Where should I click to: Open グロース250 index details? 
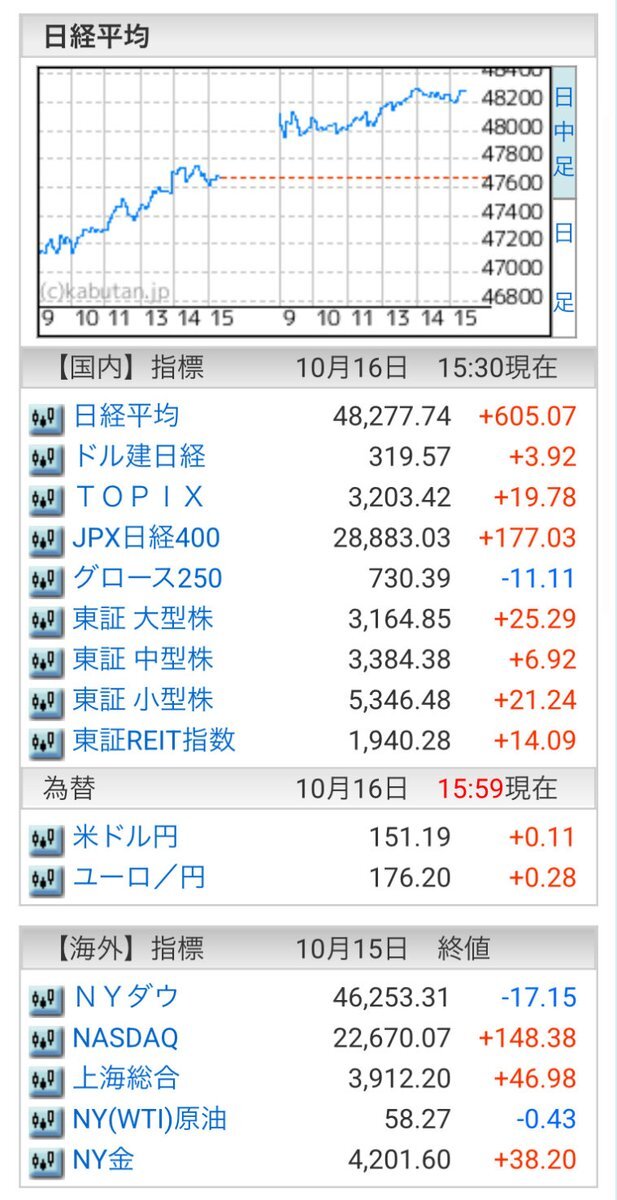pos(147,579)
